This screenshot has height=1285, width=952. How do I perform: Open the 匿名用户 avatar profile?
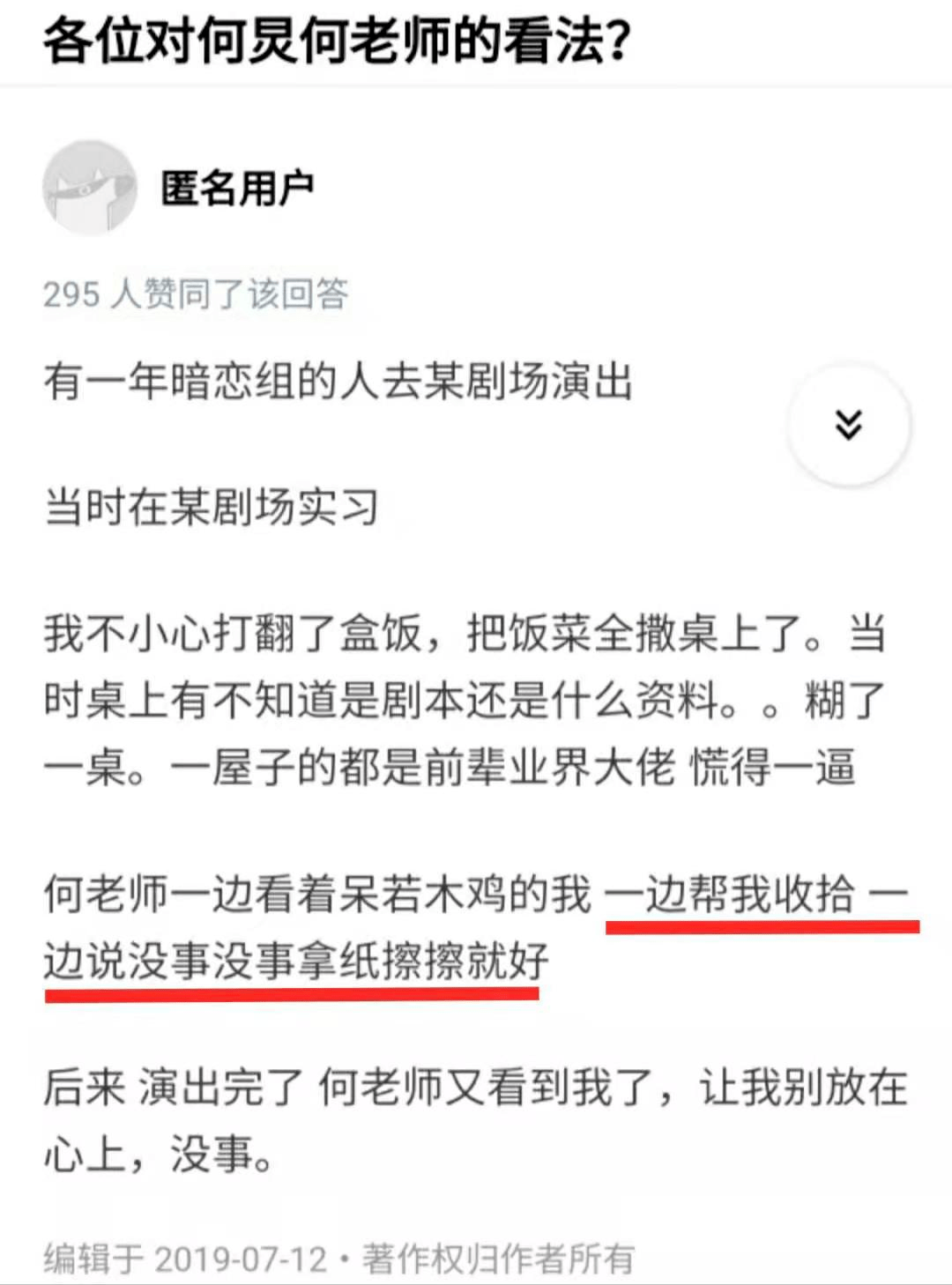pos(90,188)
